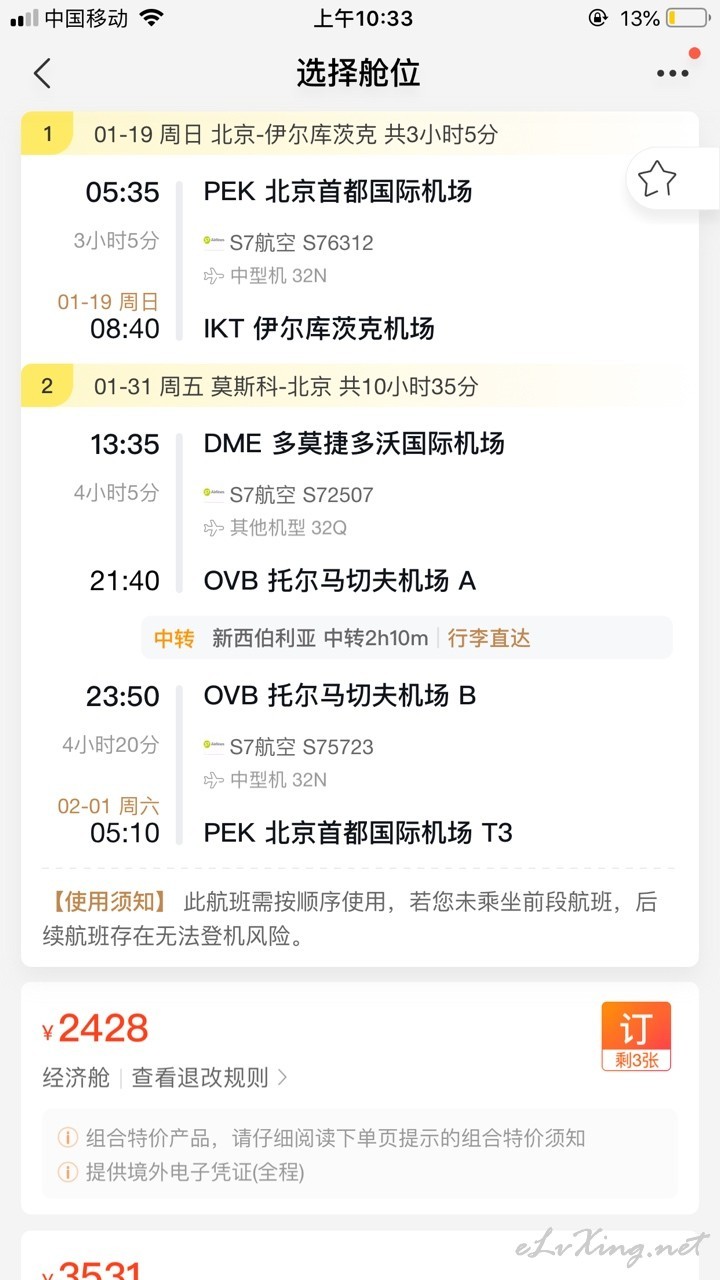720x1280 pixels.
Task: Open the three-dot overflow menu
Action: [x=673, y=73]
